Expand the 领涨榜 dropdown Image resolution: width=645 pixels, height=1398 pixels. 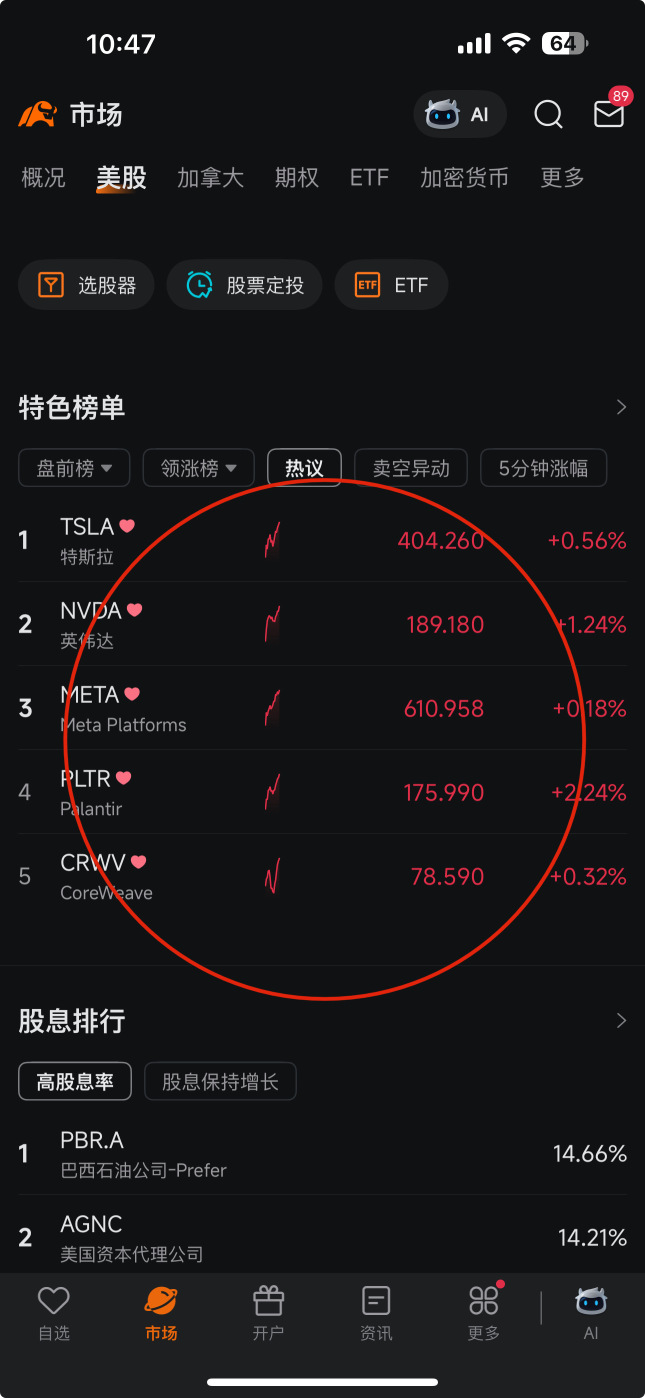(199, 468)
